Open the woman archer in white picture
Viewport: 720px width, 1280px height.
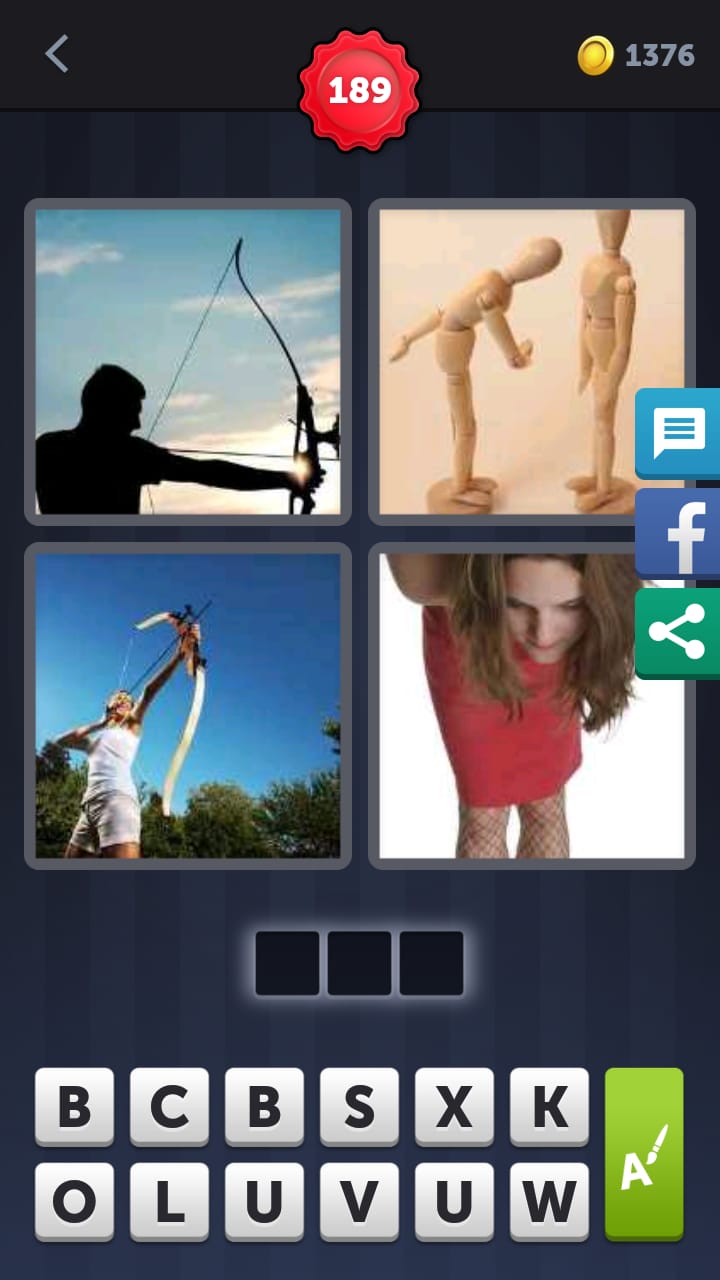[x=188, y=705]
